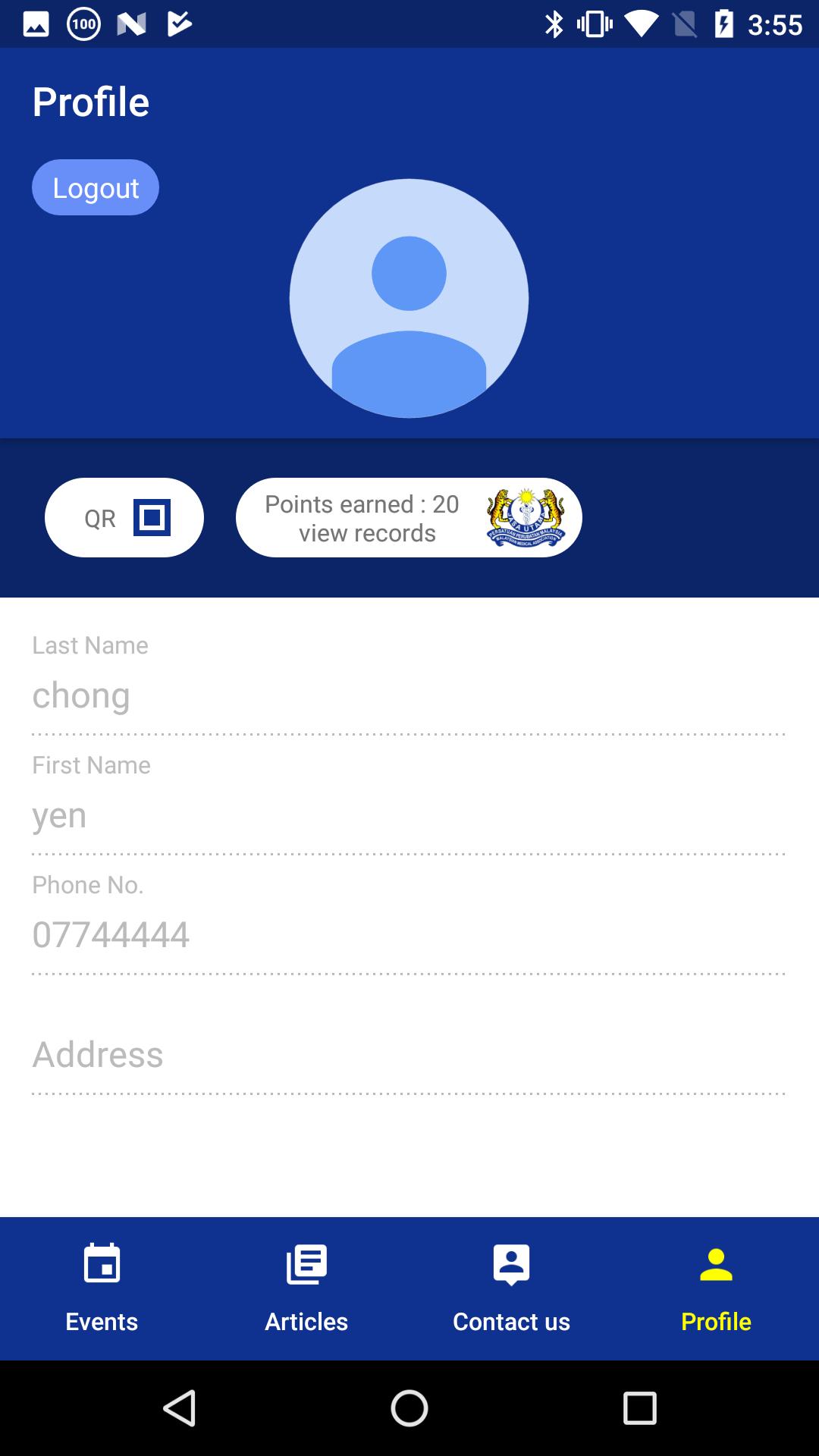Select the Profile tab

716,1288
